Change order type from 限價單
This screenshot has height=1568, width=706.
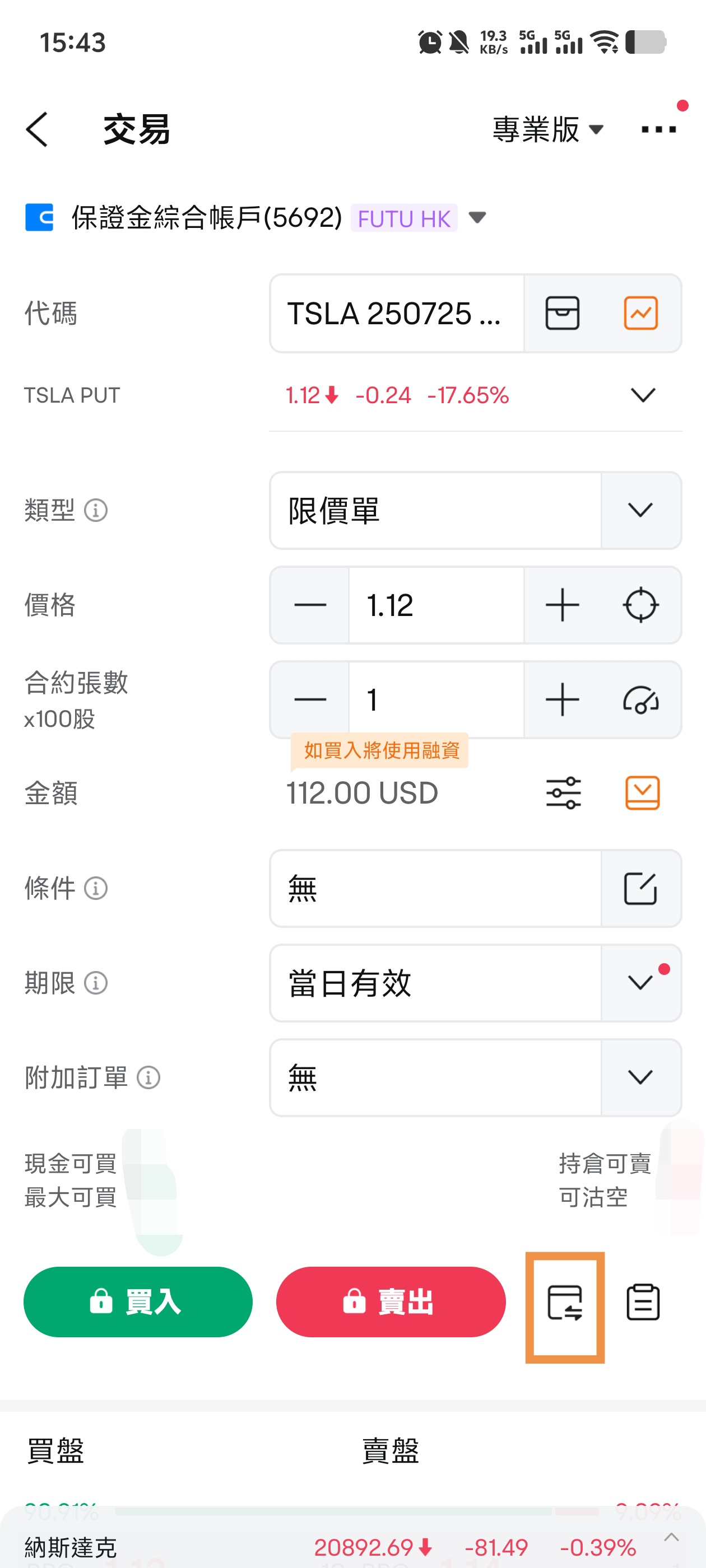[640, 510]
